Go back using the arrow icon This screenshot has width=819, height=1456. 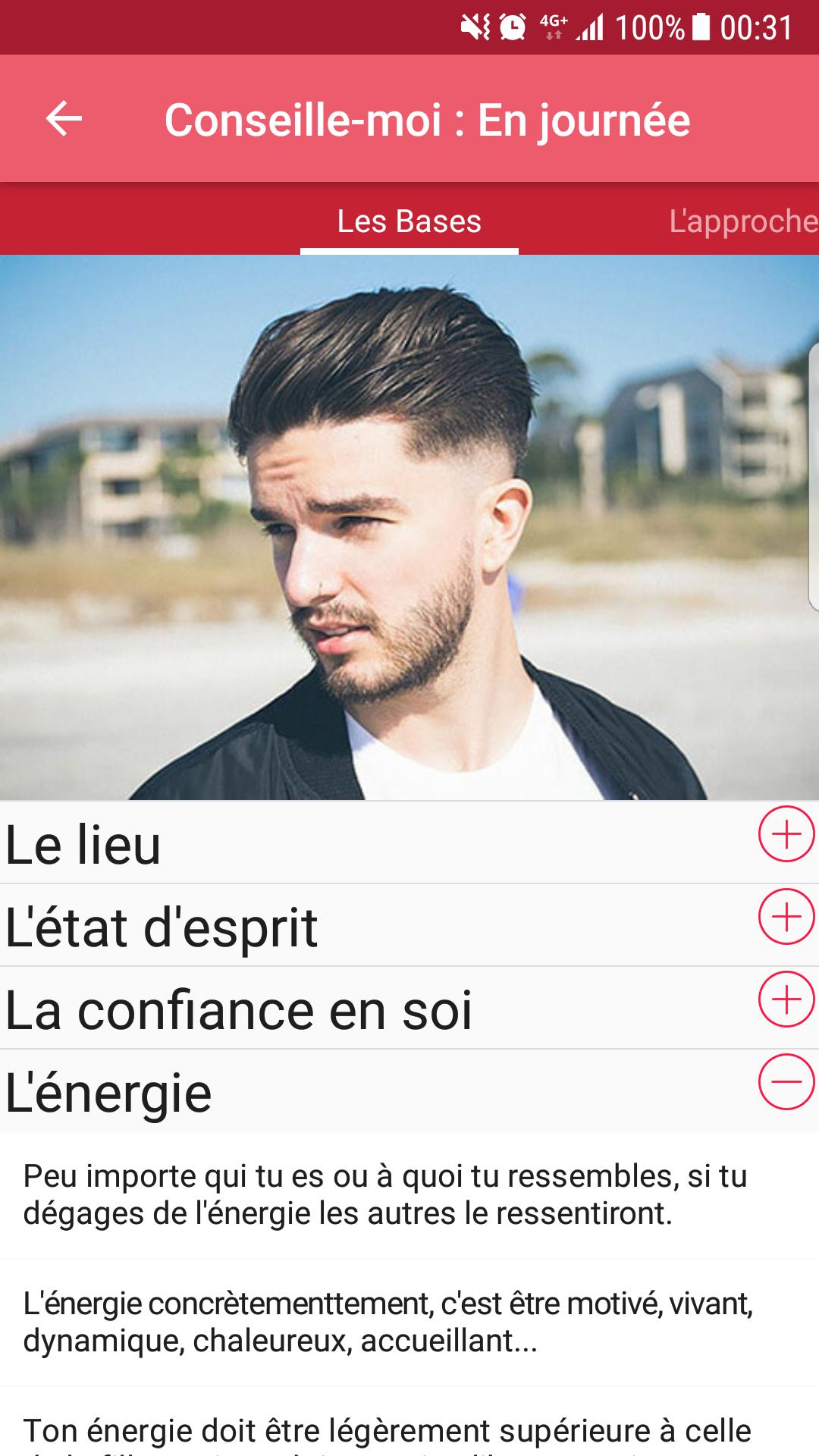(64, 119)
